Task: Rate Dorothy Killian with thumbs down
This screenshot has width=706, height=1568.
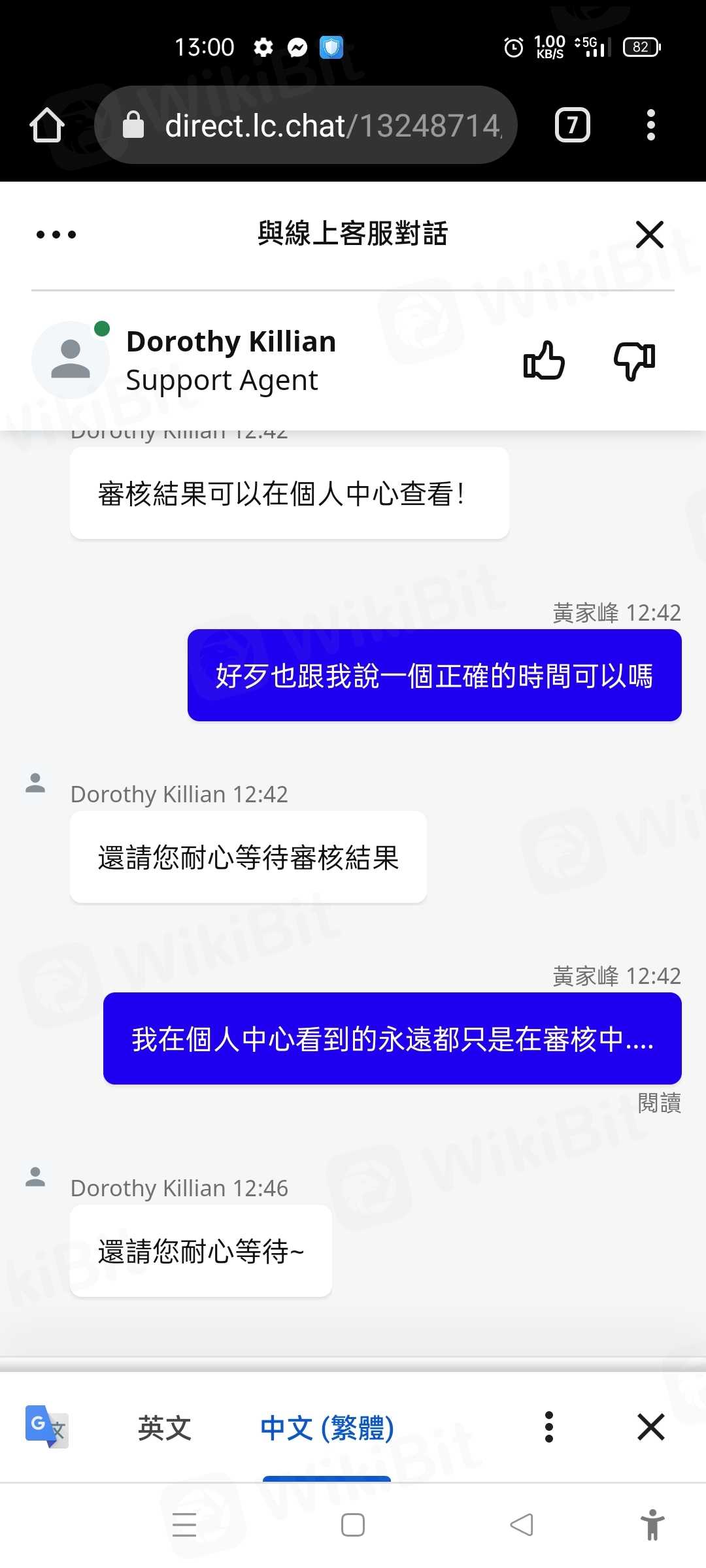Action: (x=633, y=360)
